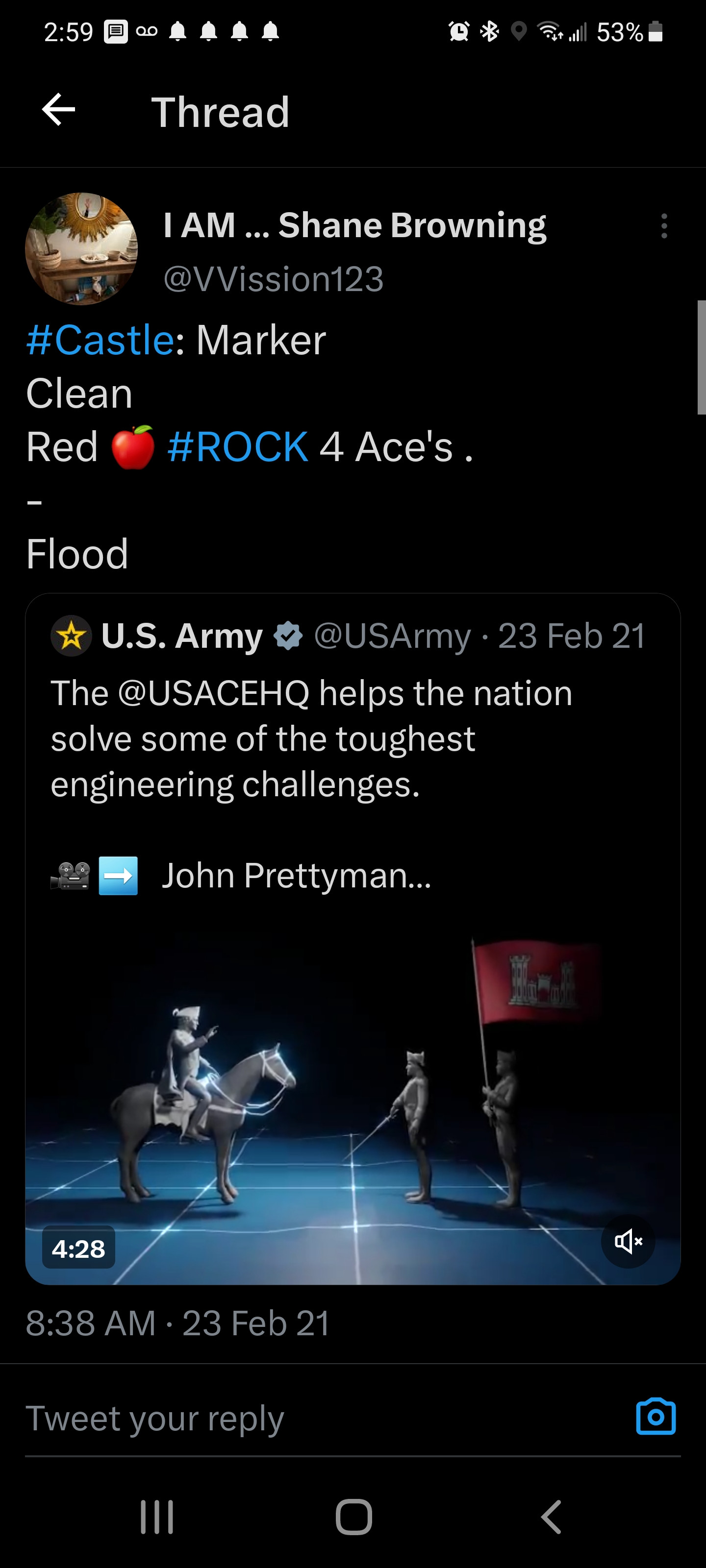Unmute the video with the speaker icon
Image resolution: width=706 pixels, height=1568 pixels.
(x=628, y=1241)
